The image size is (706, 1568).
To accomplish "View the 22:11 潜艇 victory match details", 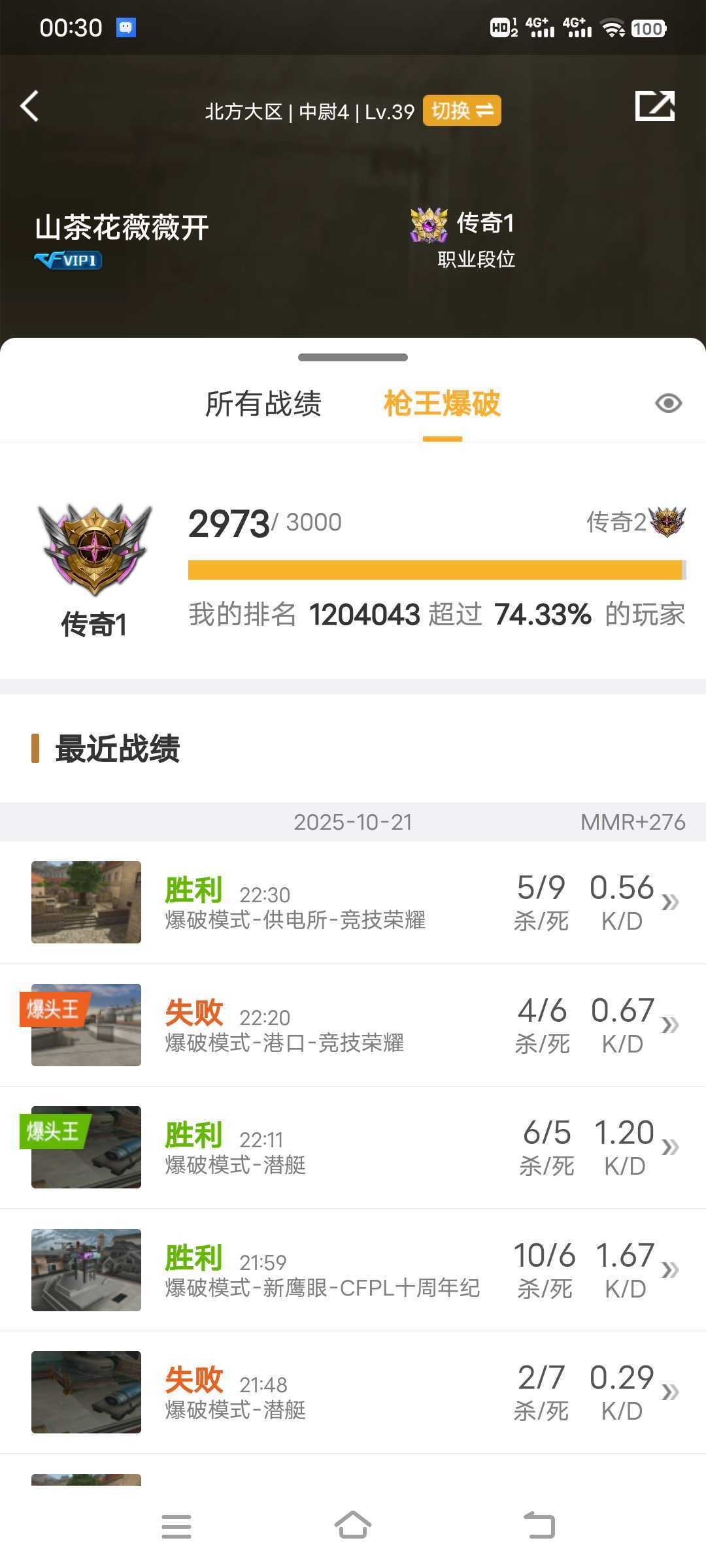I will point(353,1147).
